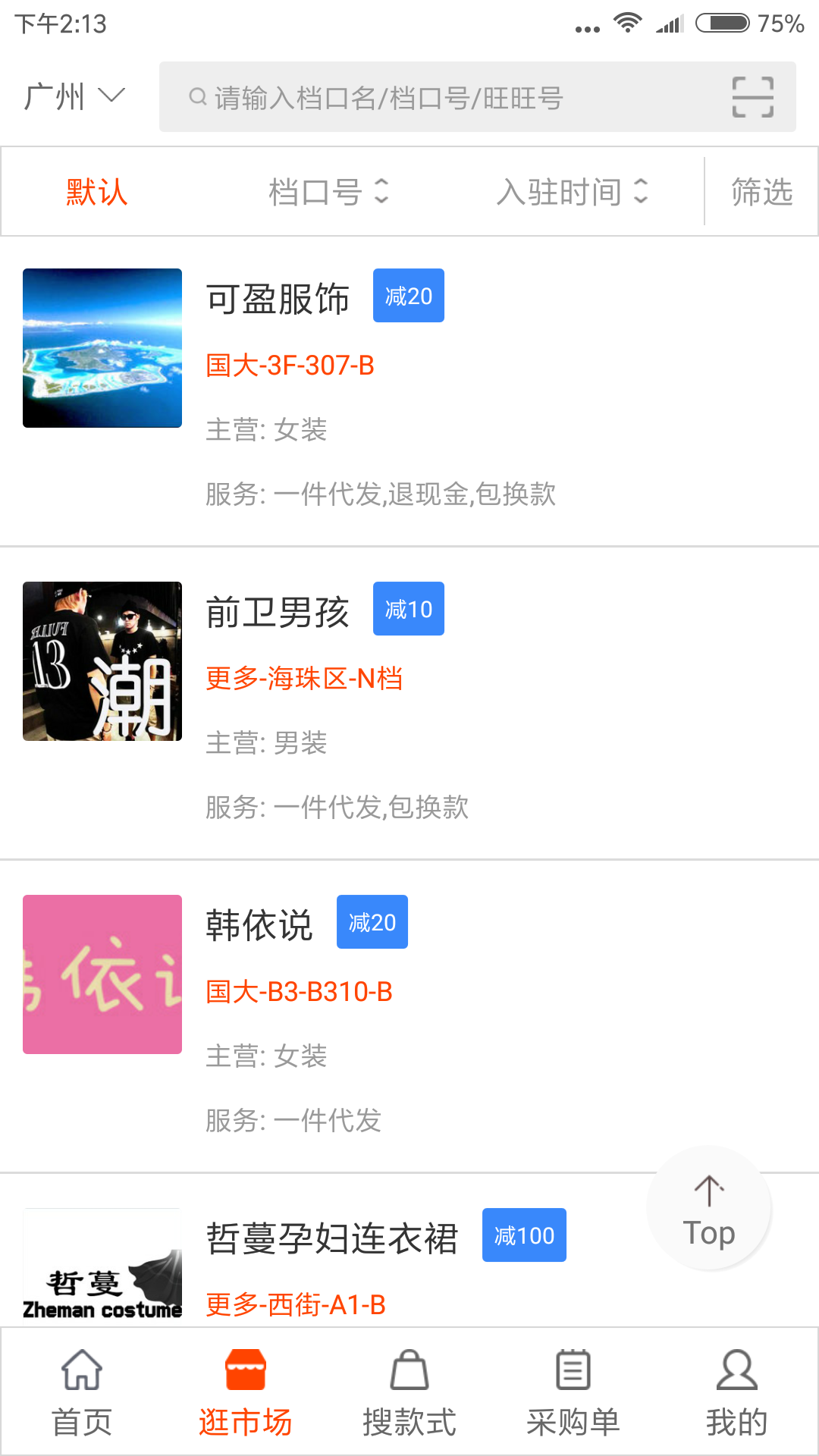The height and width of the screenshot is (1456, 819).
Task: Tap the 逛市场 storefront icon
Action: (x=246, y=1371)
